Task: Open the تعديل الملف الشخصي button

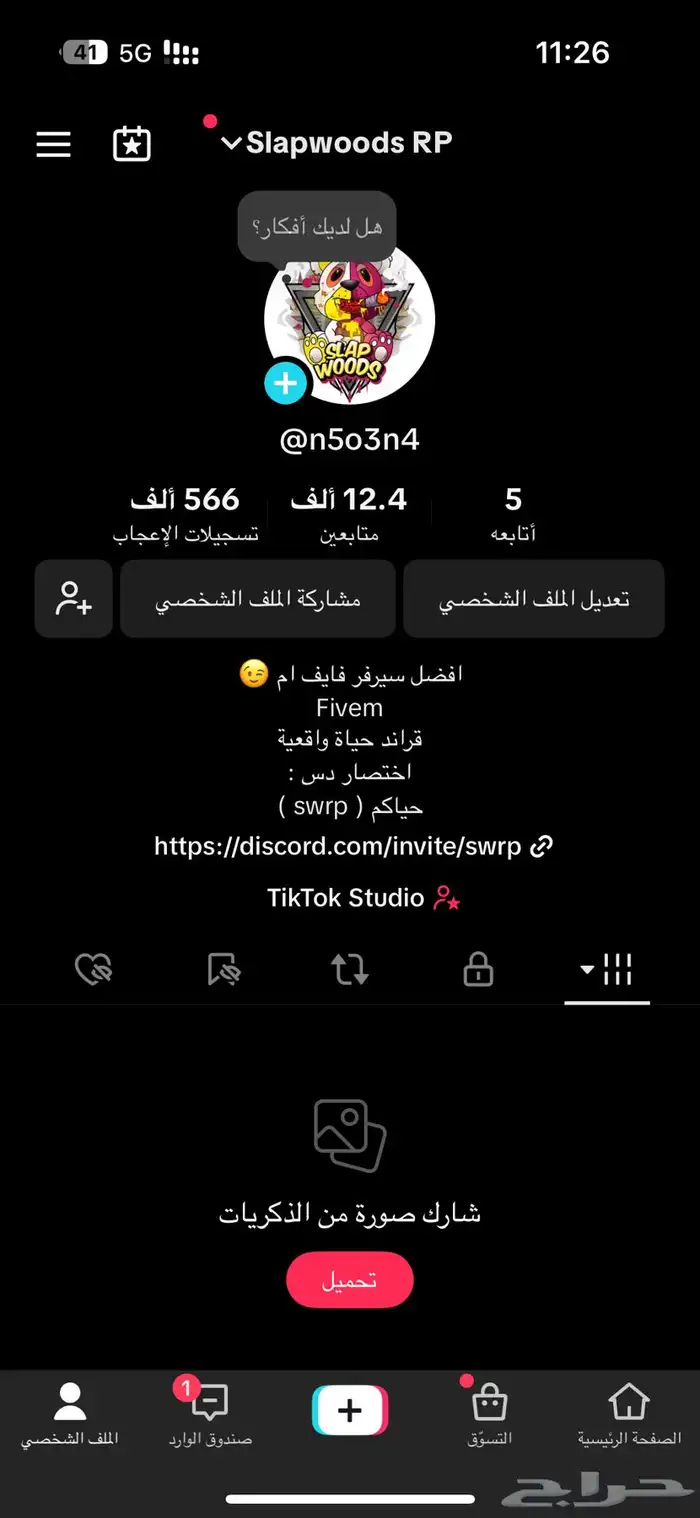Action: 534,599
